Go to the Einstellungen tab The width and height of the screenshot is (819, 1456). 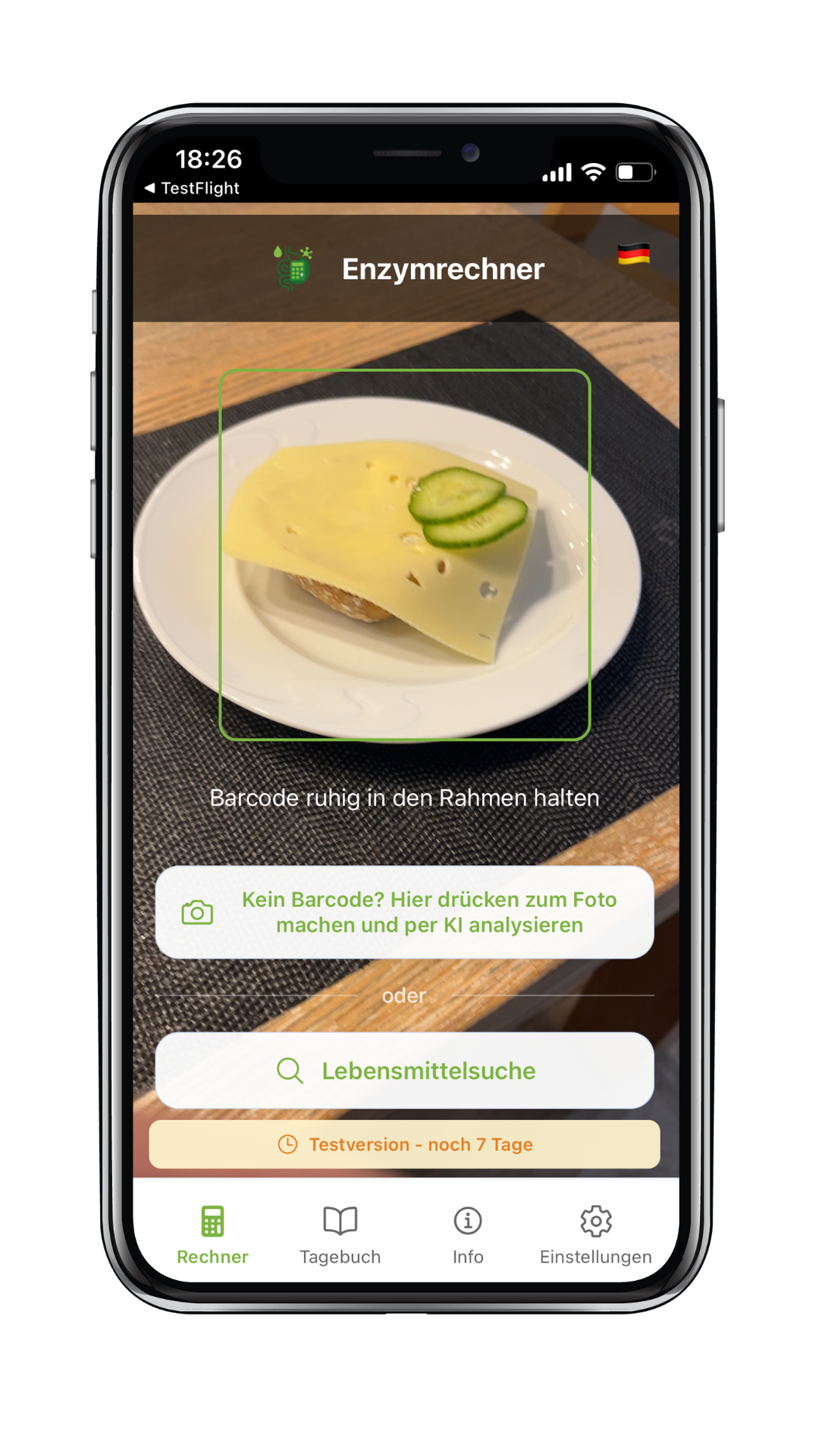click(595, 1235)
